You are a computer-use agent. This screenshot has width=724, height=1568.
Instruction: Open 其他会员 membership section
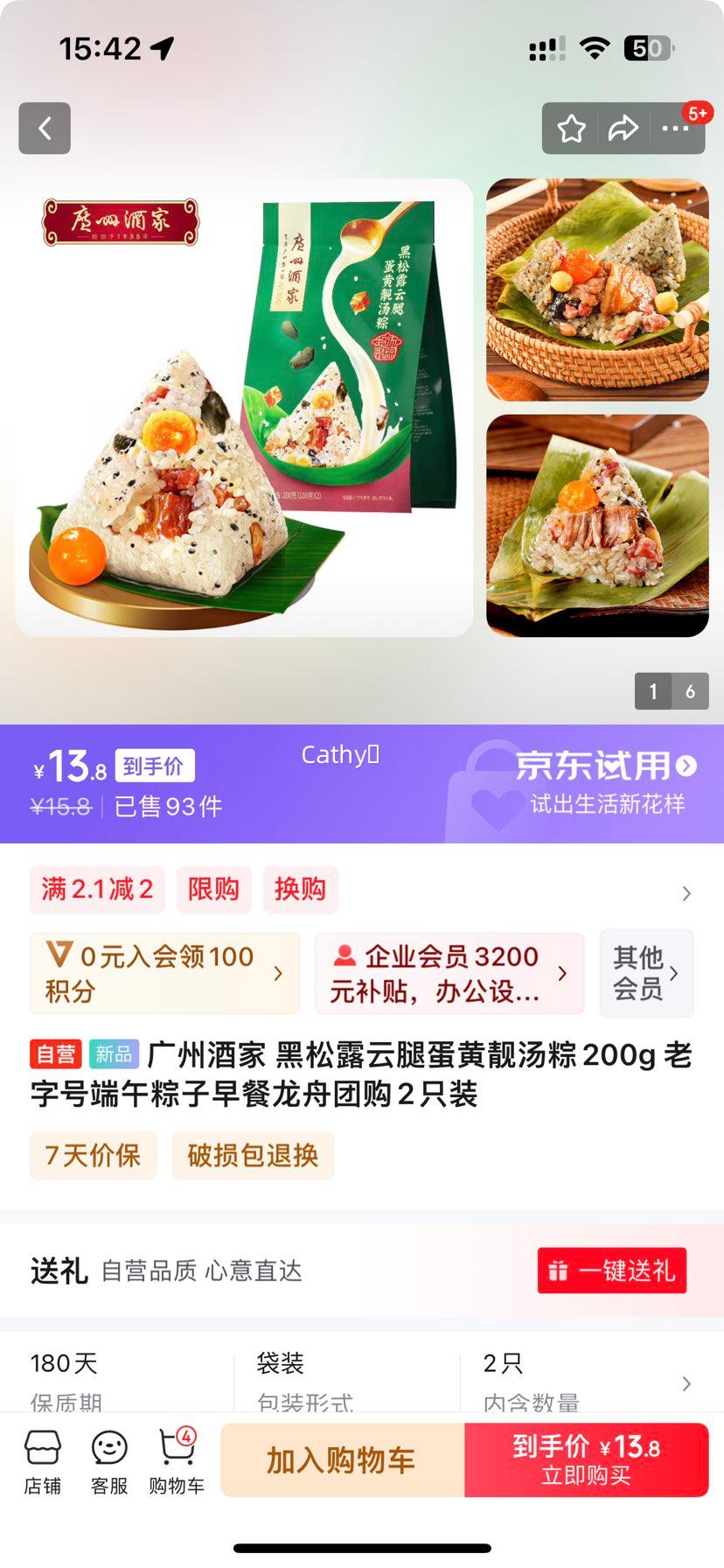(x=646, y=973)
